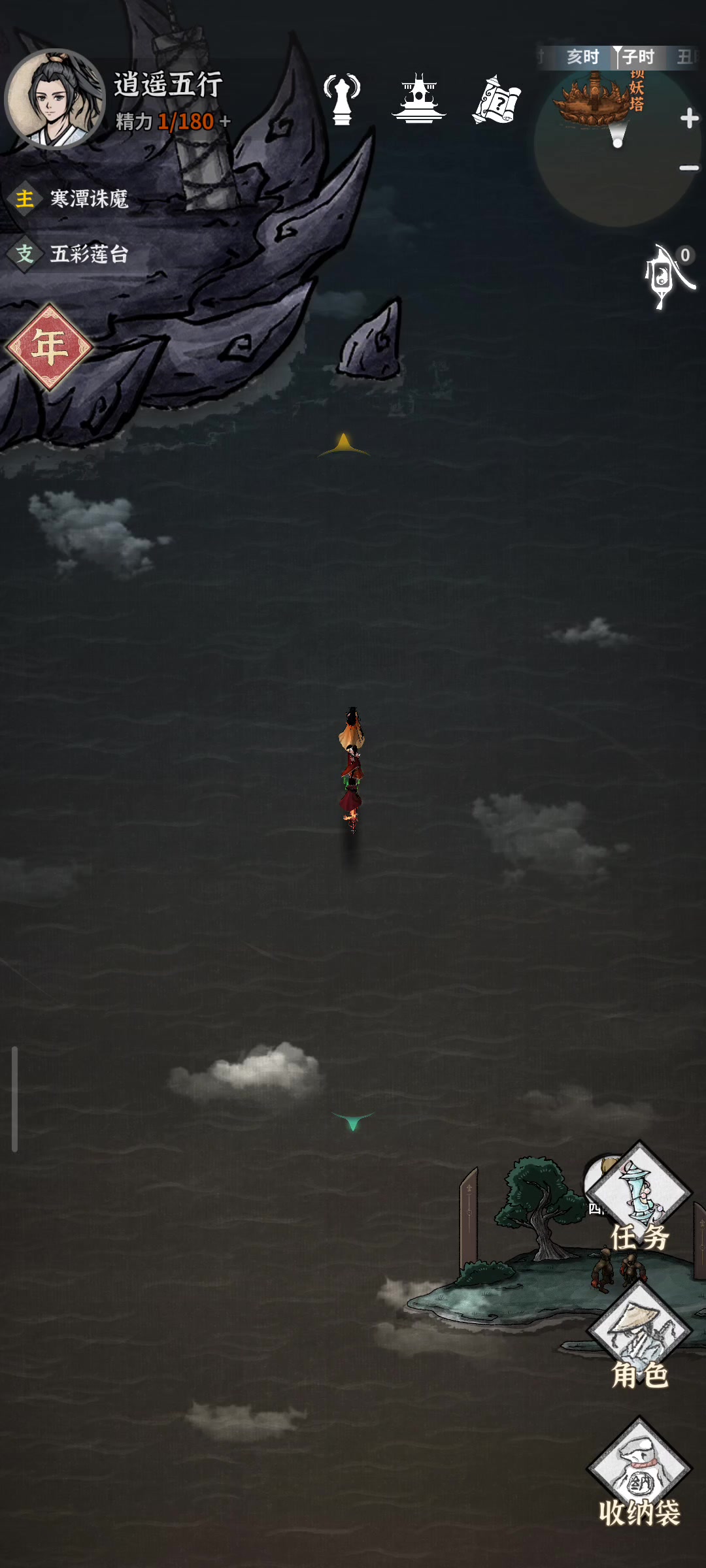Add stamina with the plus beside 精力
706x1568 pixels.
[225, 122]
